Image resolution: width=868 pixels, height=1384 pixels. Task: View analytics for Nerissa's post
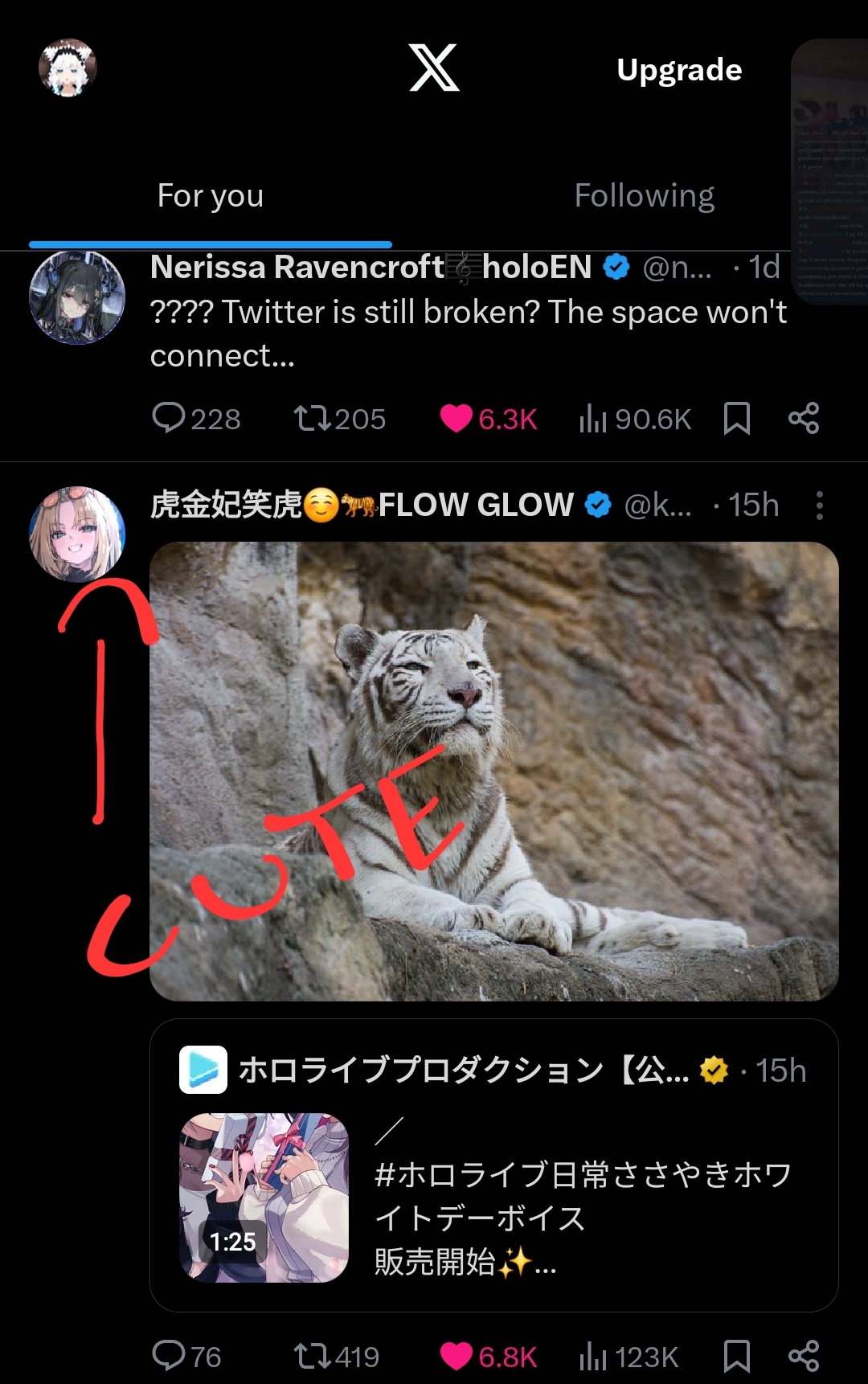(x=593, y=419)
